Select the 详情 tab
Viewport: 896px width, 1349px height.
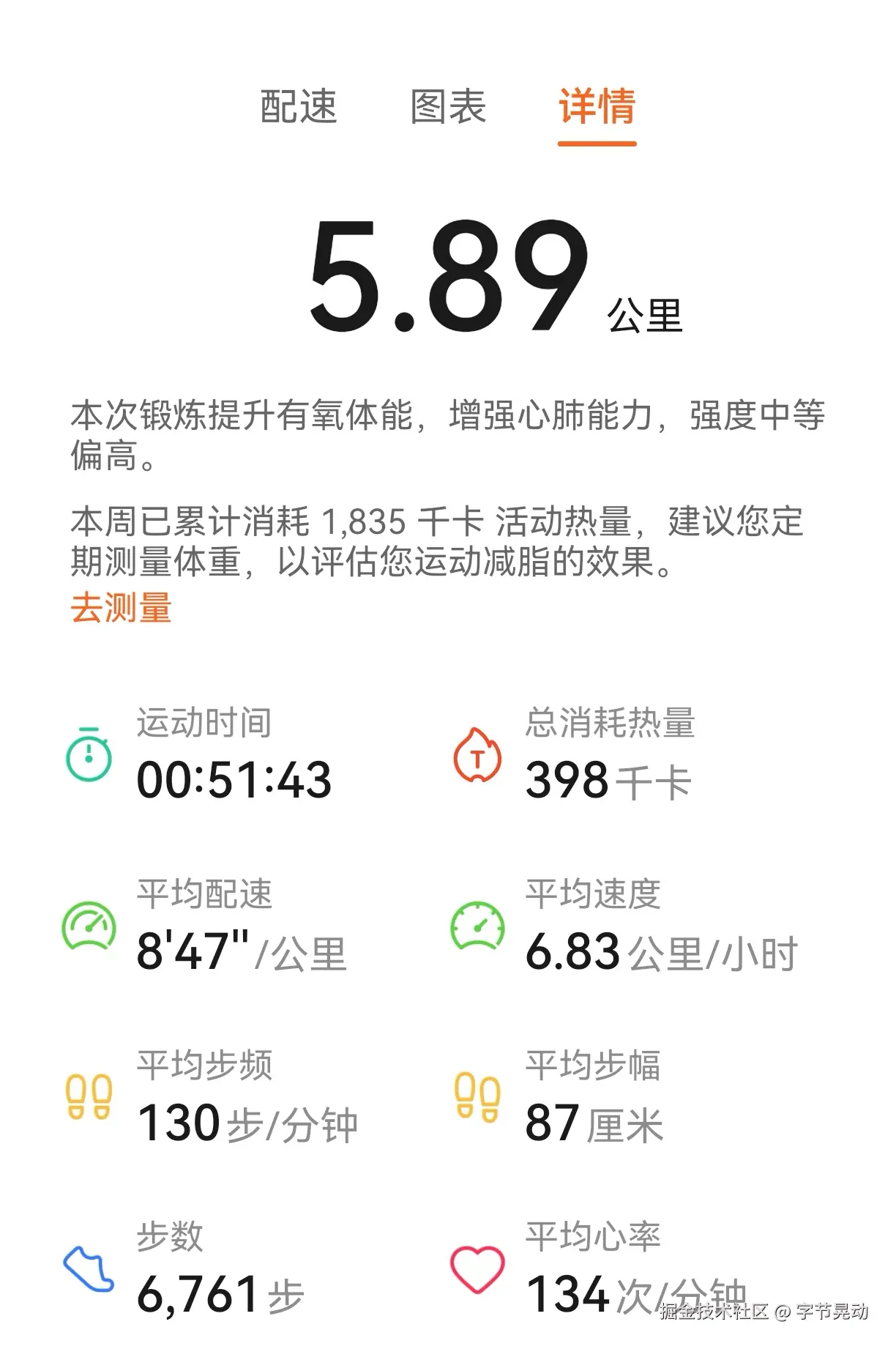tap(597, 108)
